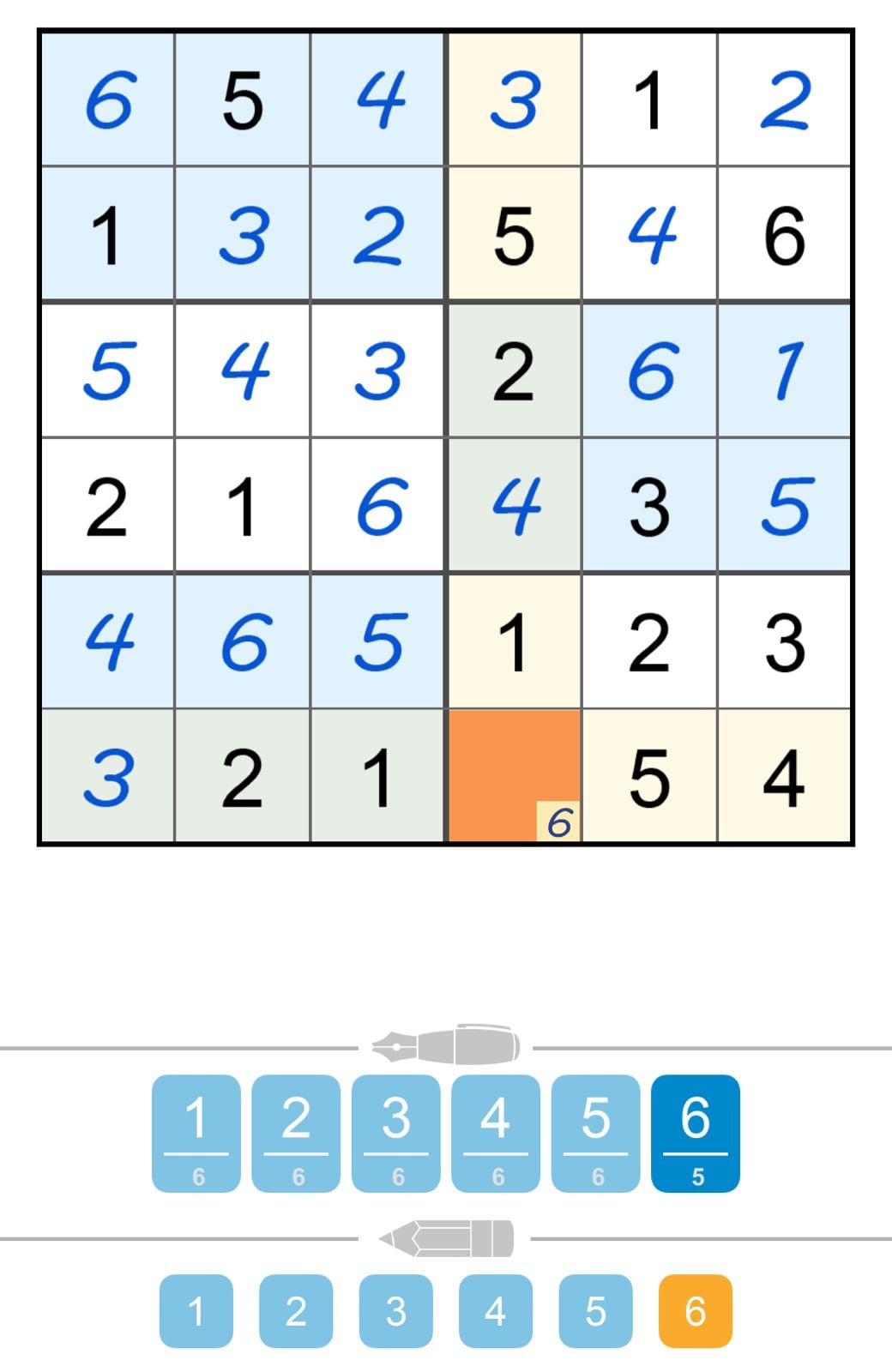Toggle pencil mark 1 button
Screen dimensions: 892x1372
point(196,1309)
